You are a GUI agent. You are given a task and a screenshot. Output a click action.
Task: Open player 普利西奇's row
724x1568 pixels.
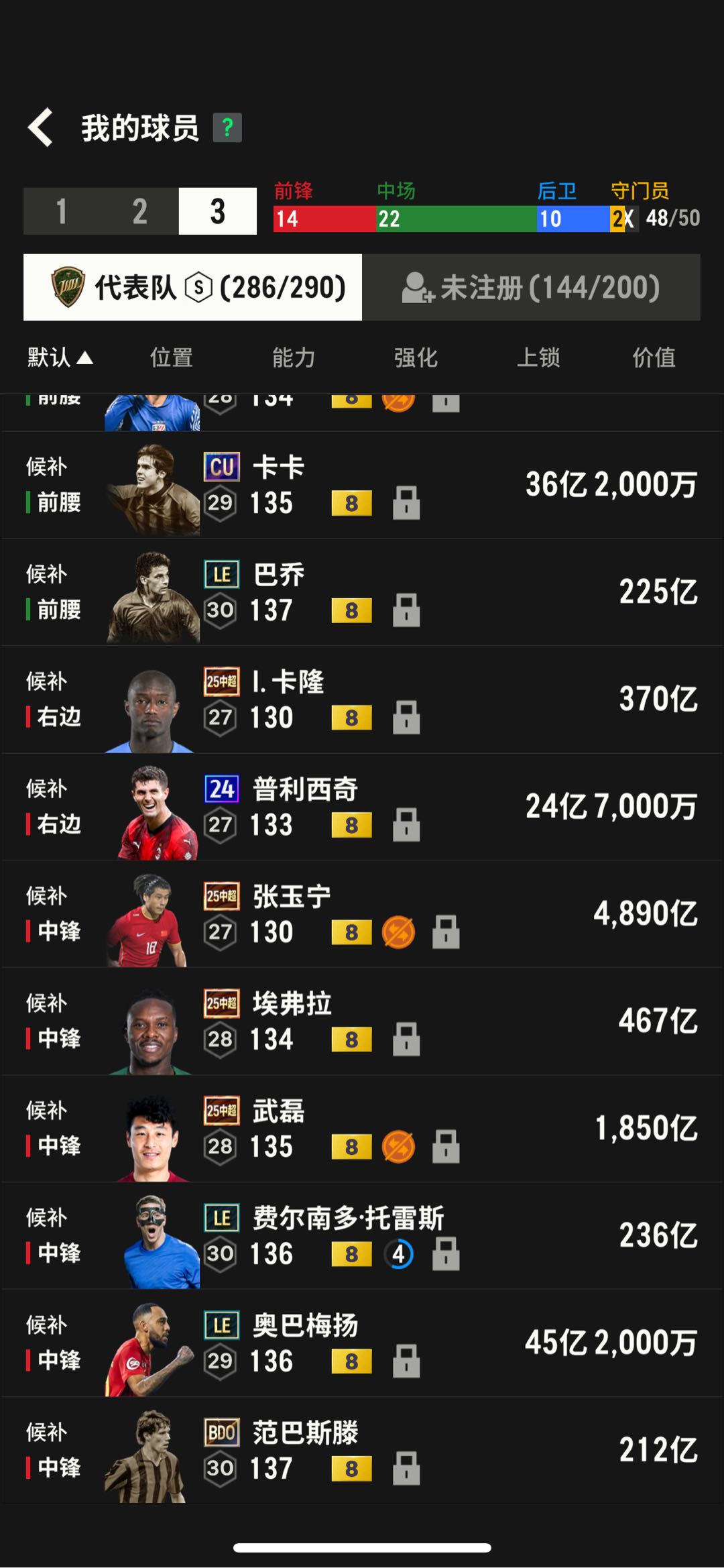[x=362, y=807]
